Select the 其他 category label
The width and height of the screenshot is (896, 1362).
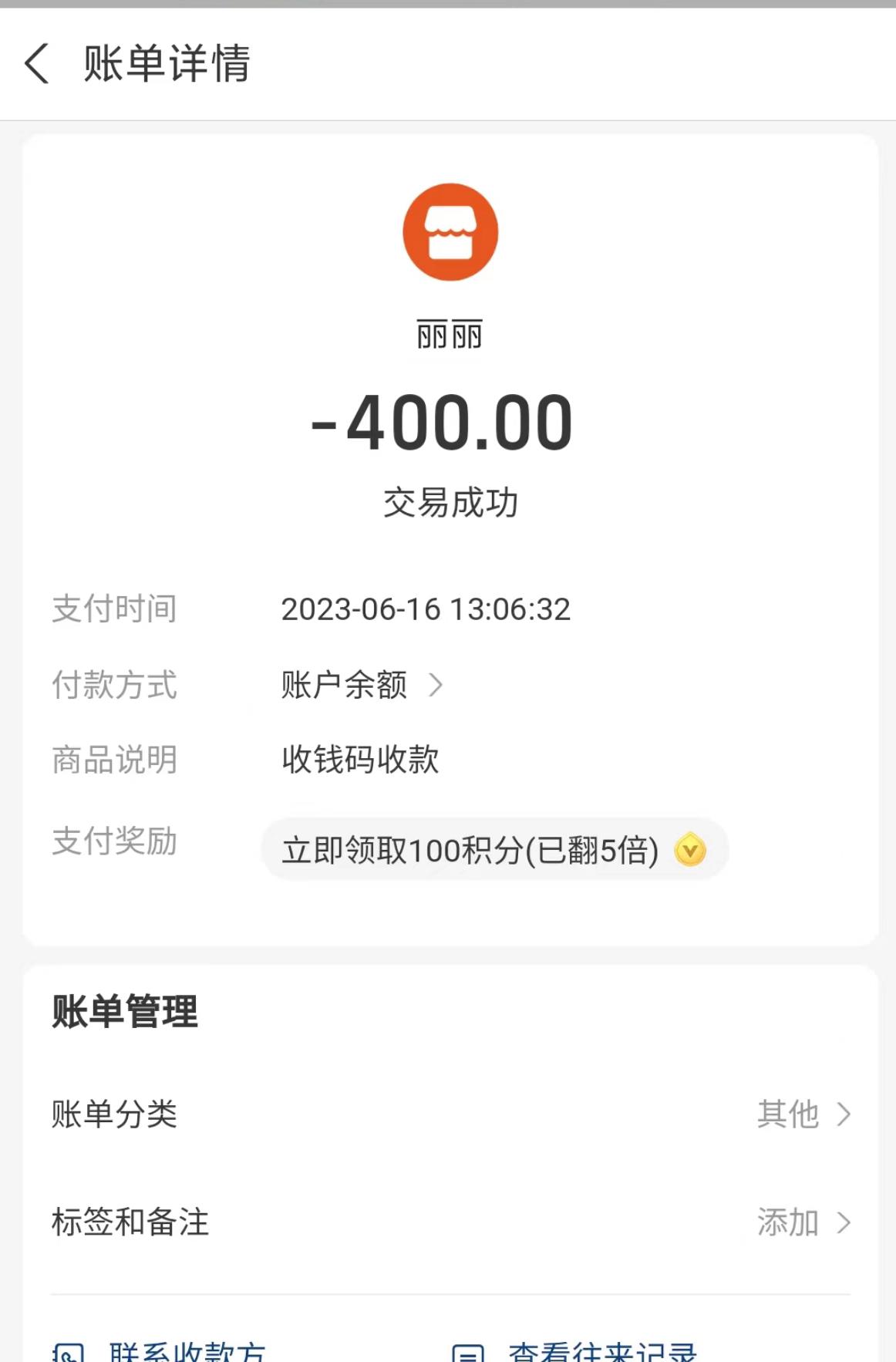tap(788, 1114)
